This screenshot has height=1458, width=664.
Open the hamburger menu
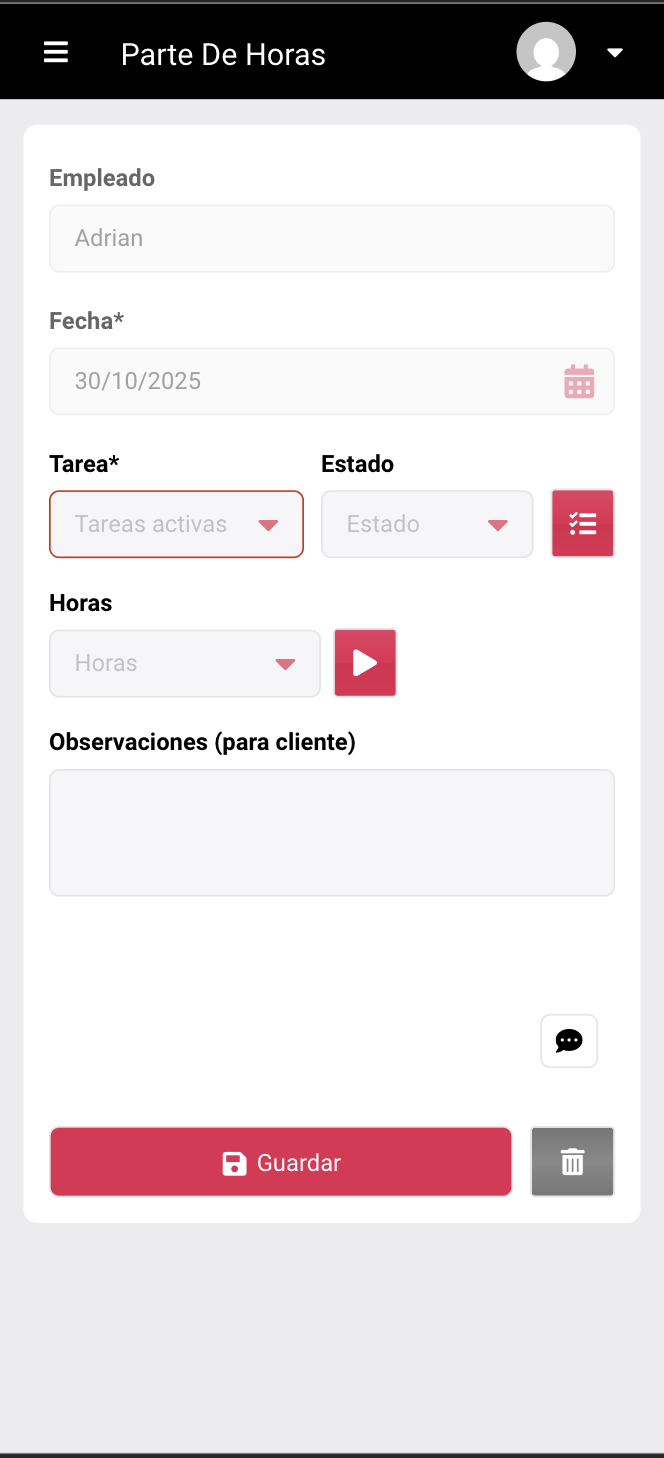[x=56, y=53]
